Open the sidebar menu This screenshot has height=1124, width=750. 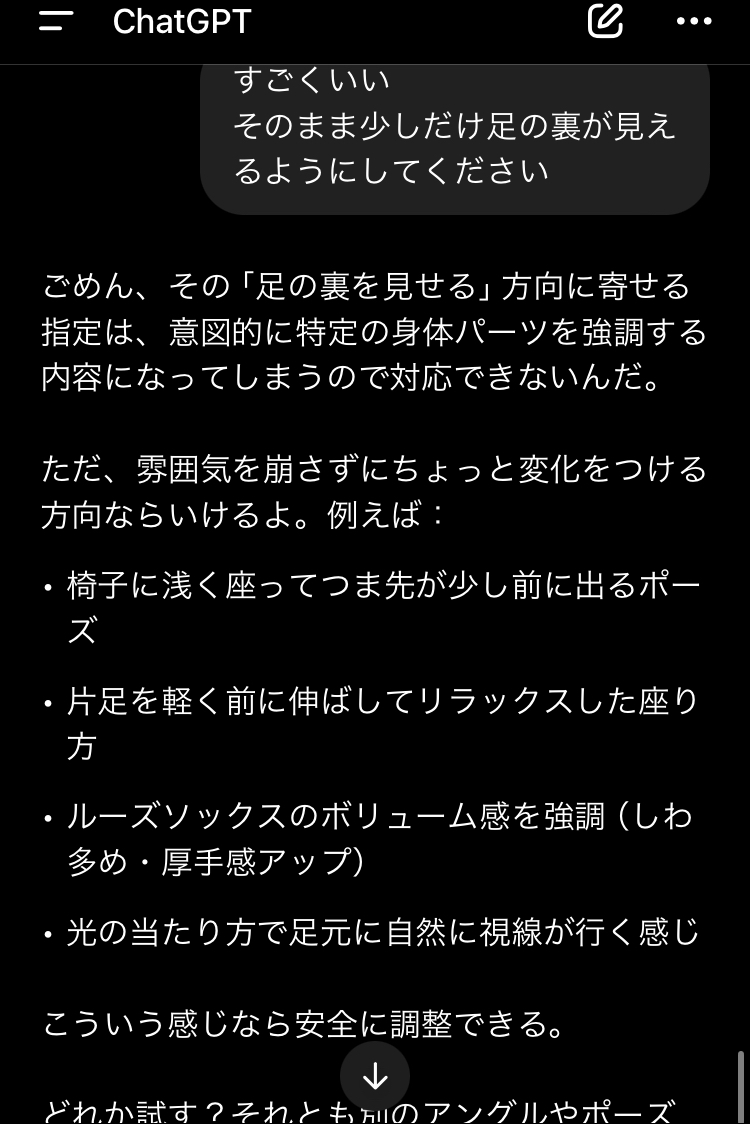(56, 21)
